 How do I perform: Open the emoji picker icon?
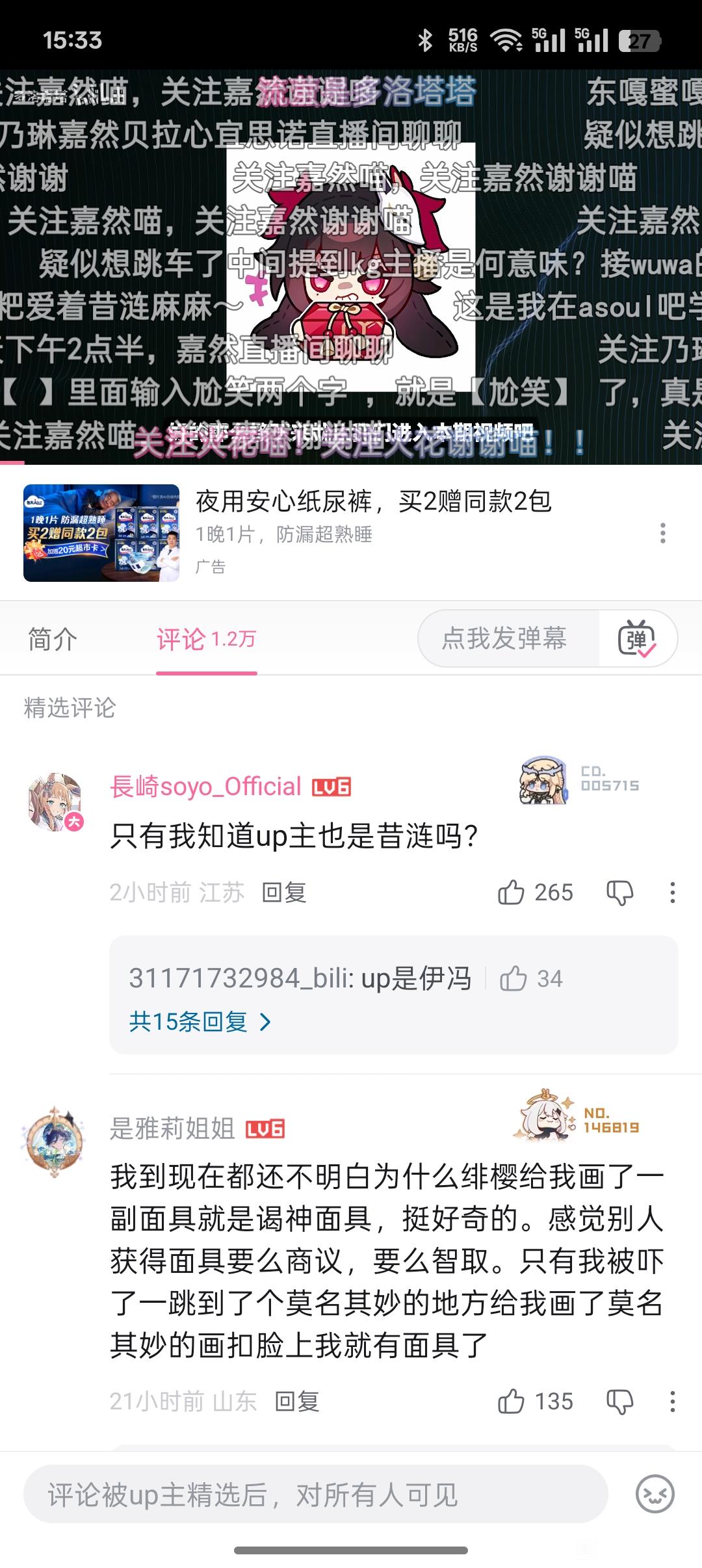point(655,1494)
